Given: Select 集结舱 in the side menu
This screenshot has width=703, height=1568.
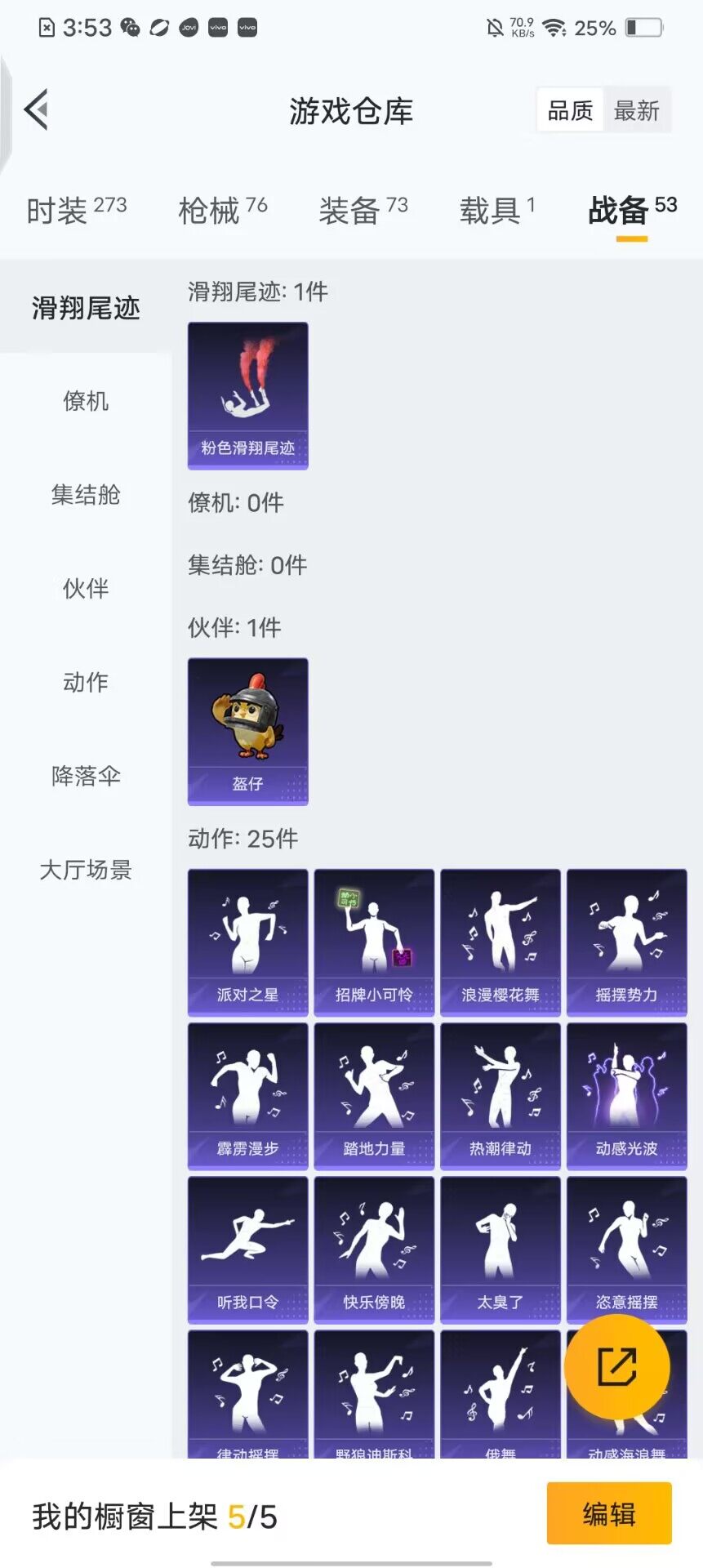Looking at the screenshot, I should tap(86, 495).
